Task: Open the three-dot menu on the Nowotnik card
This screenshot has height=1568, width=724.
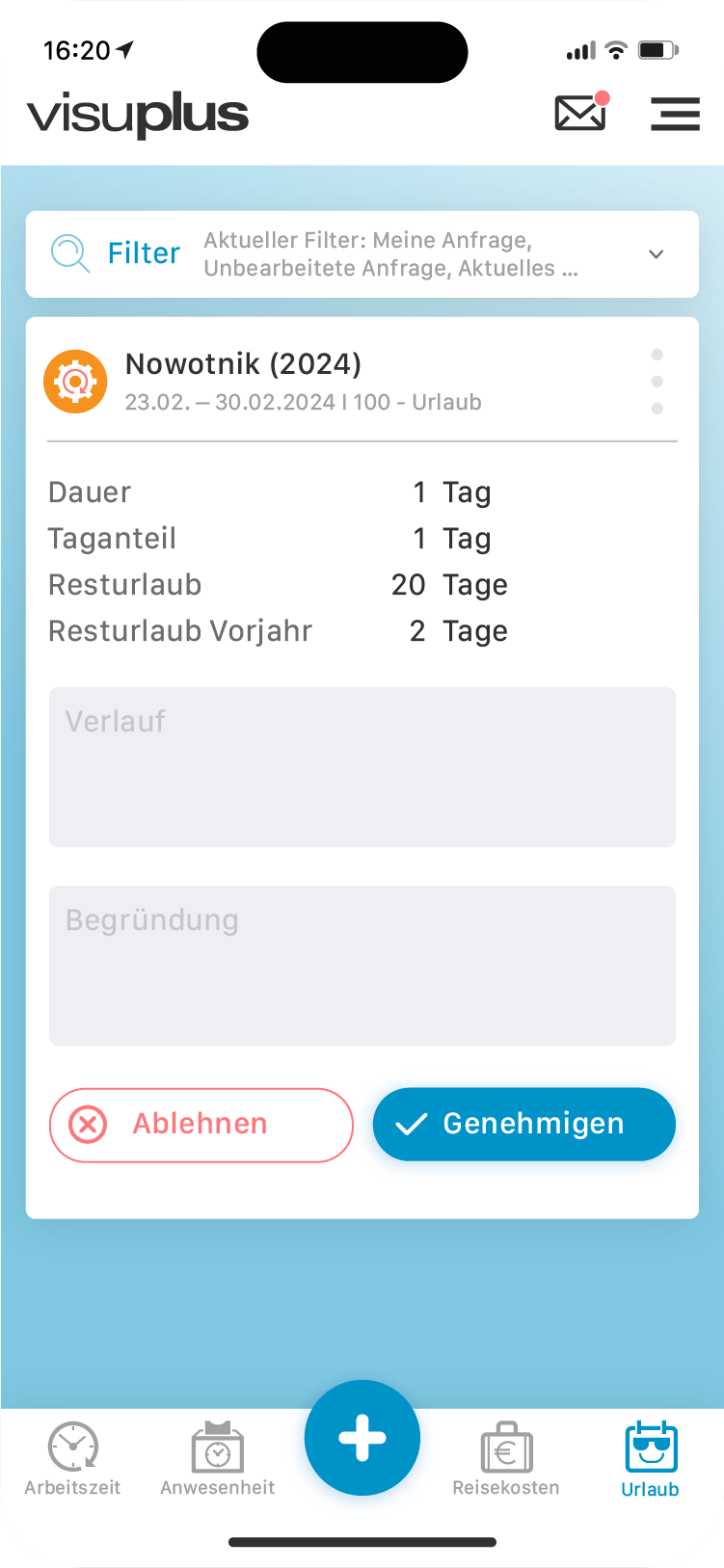Action: [657, 381]
